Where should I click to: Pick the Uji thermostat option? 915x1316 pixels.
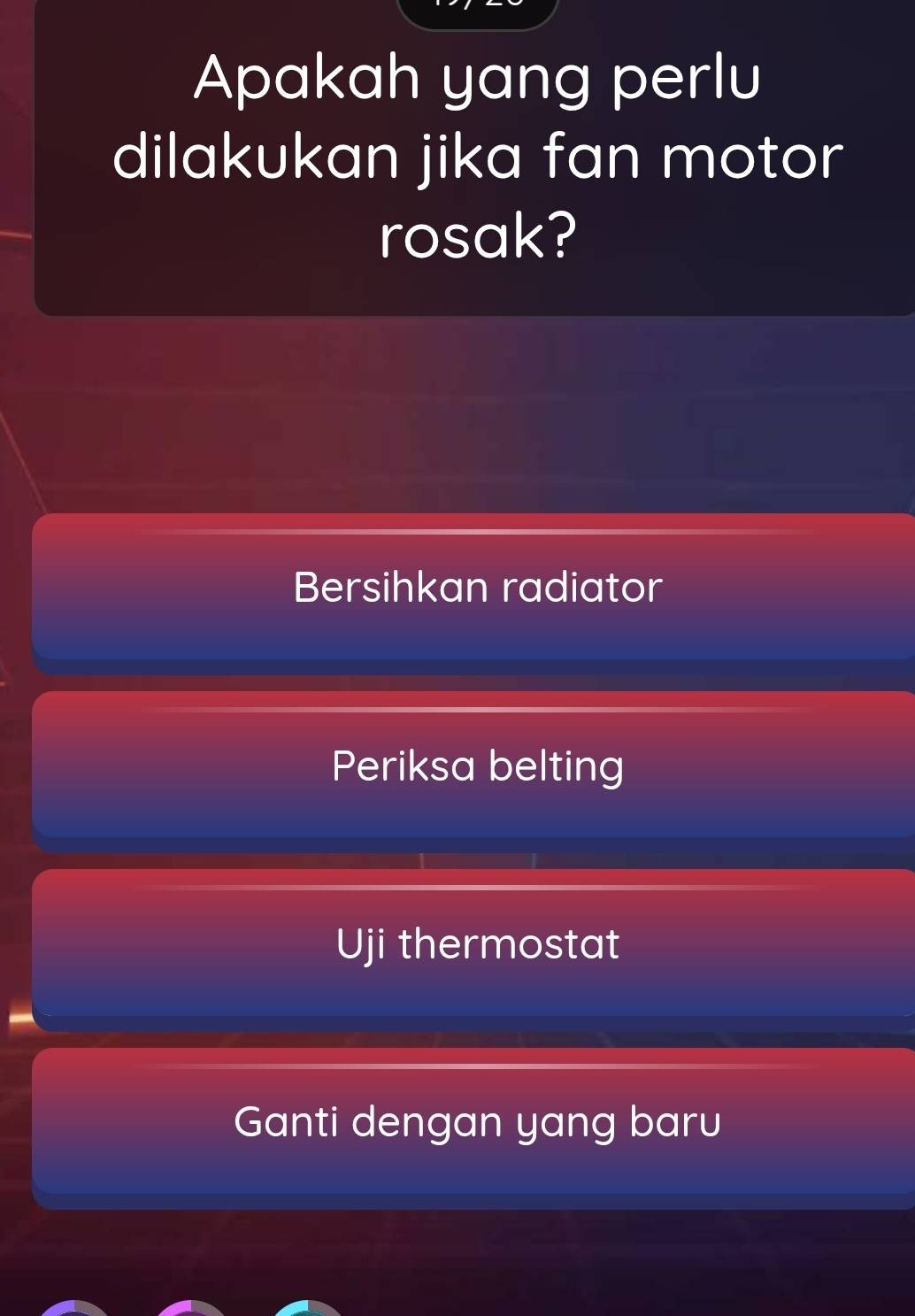(x=476, y=944)
